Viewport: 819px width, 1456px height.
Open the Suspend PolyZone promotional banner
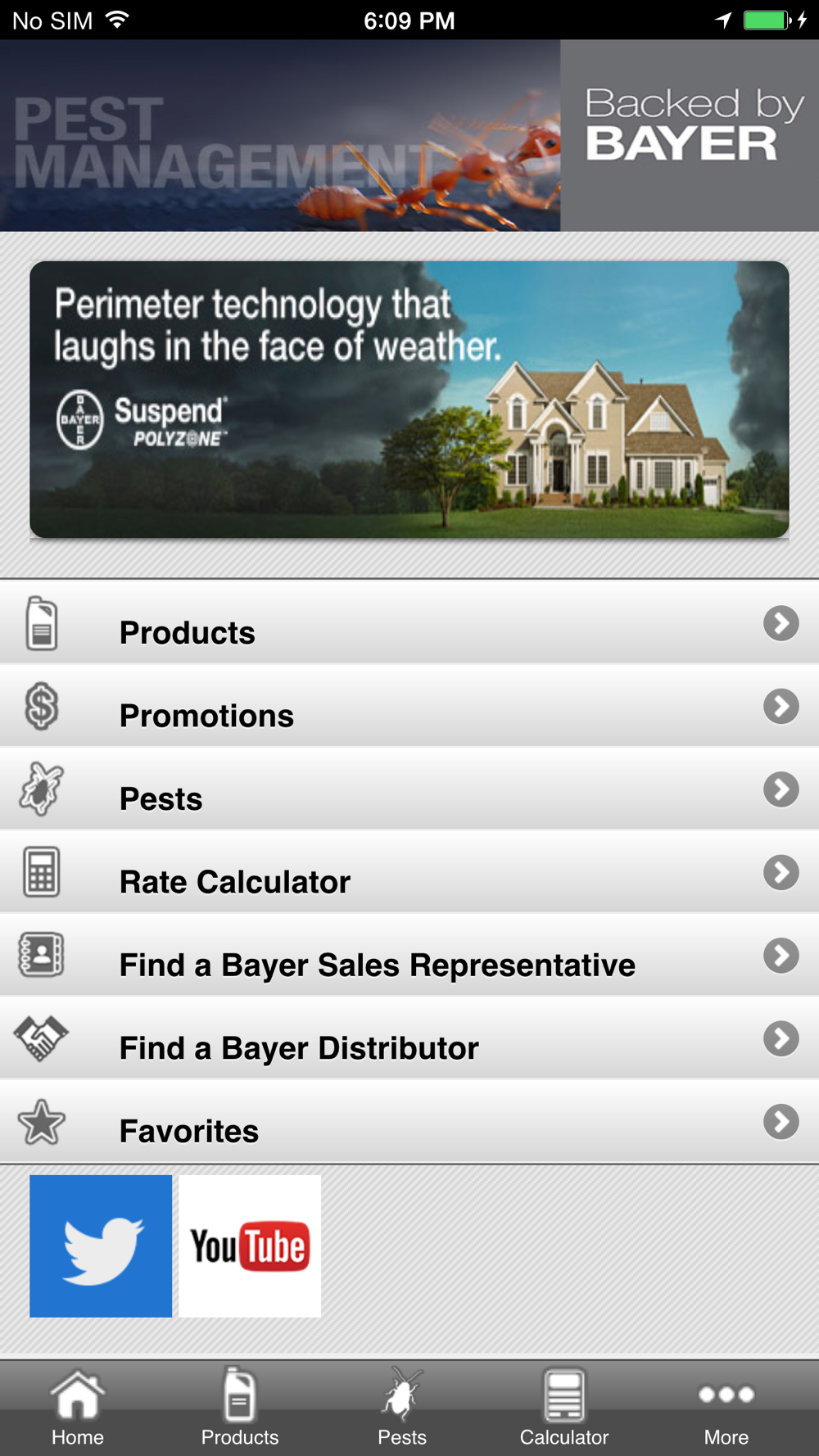click(x=409, y=400)
